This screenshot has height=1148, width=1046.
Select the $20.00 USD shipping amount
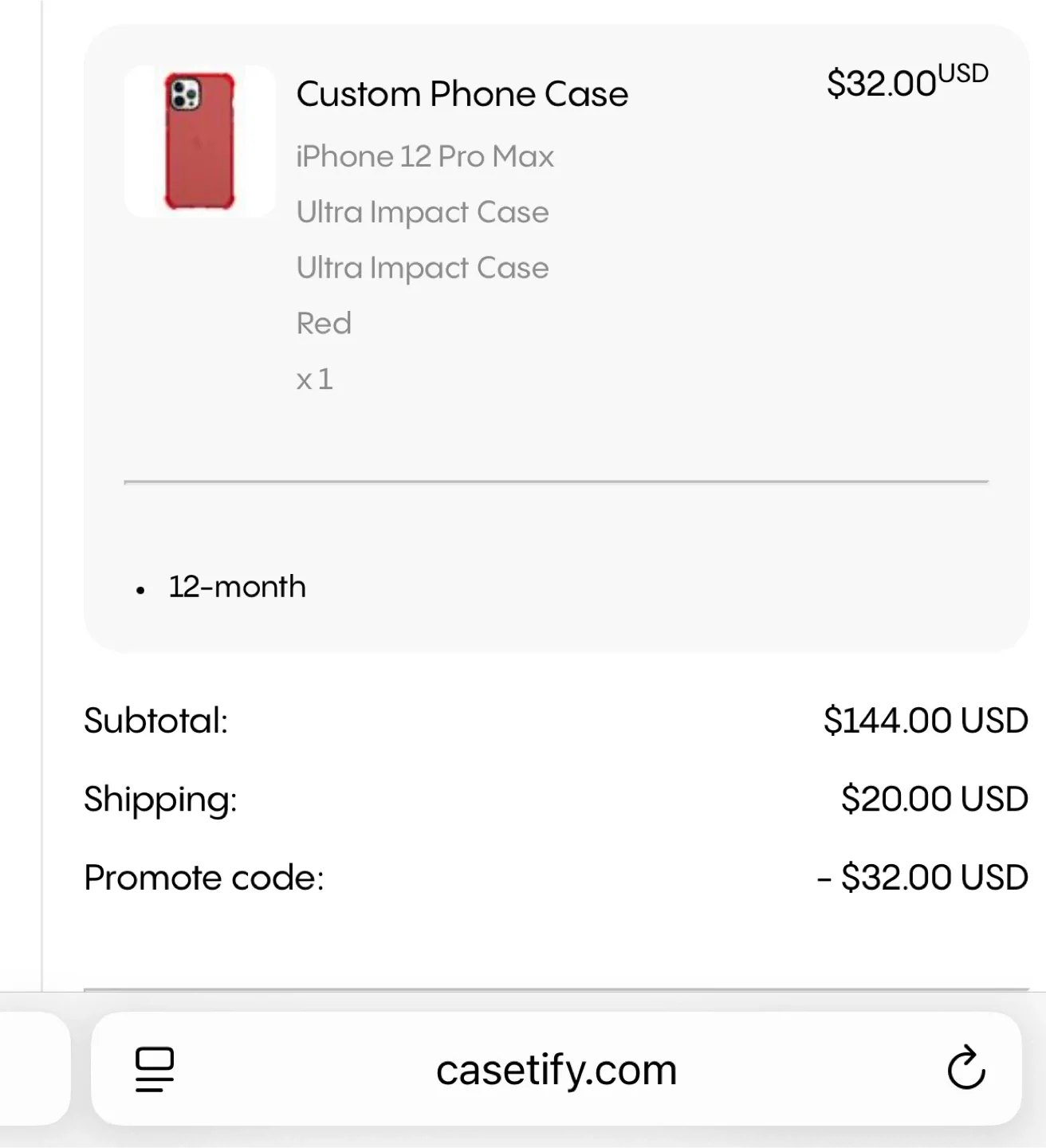pos(935,798)
